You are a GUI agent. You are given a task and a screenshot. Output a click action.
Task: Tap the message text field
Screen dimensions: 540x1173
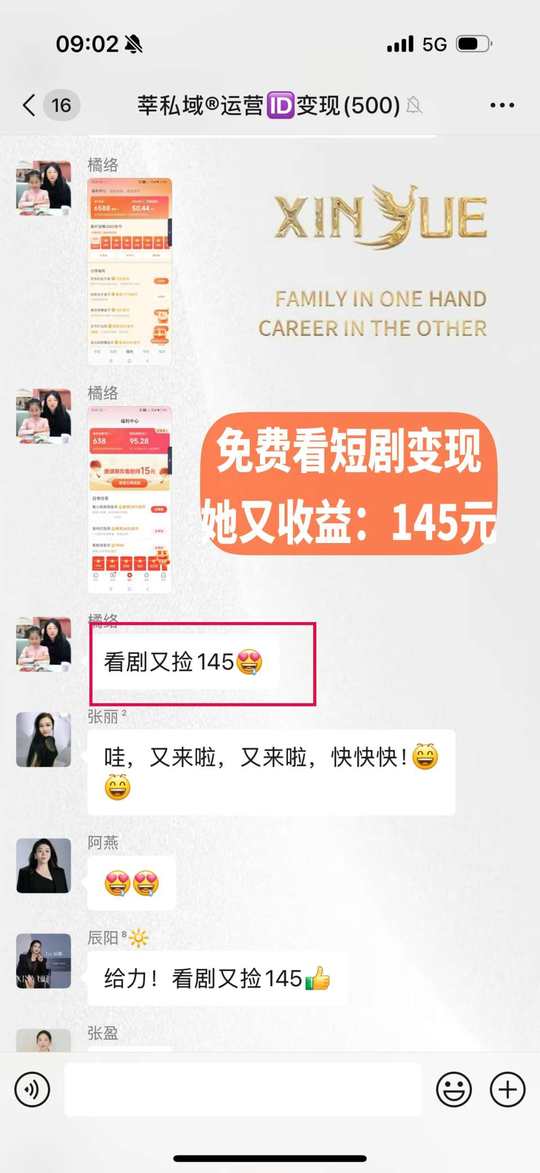click(242, 1089)
